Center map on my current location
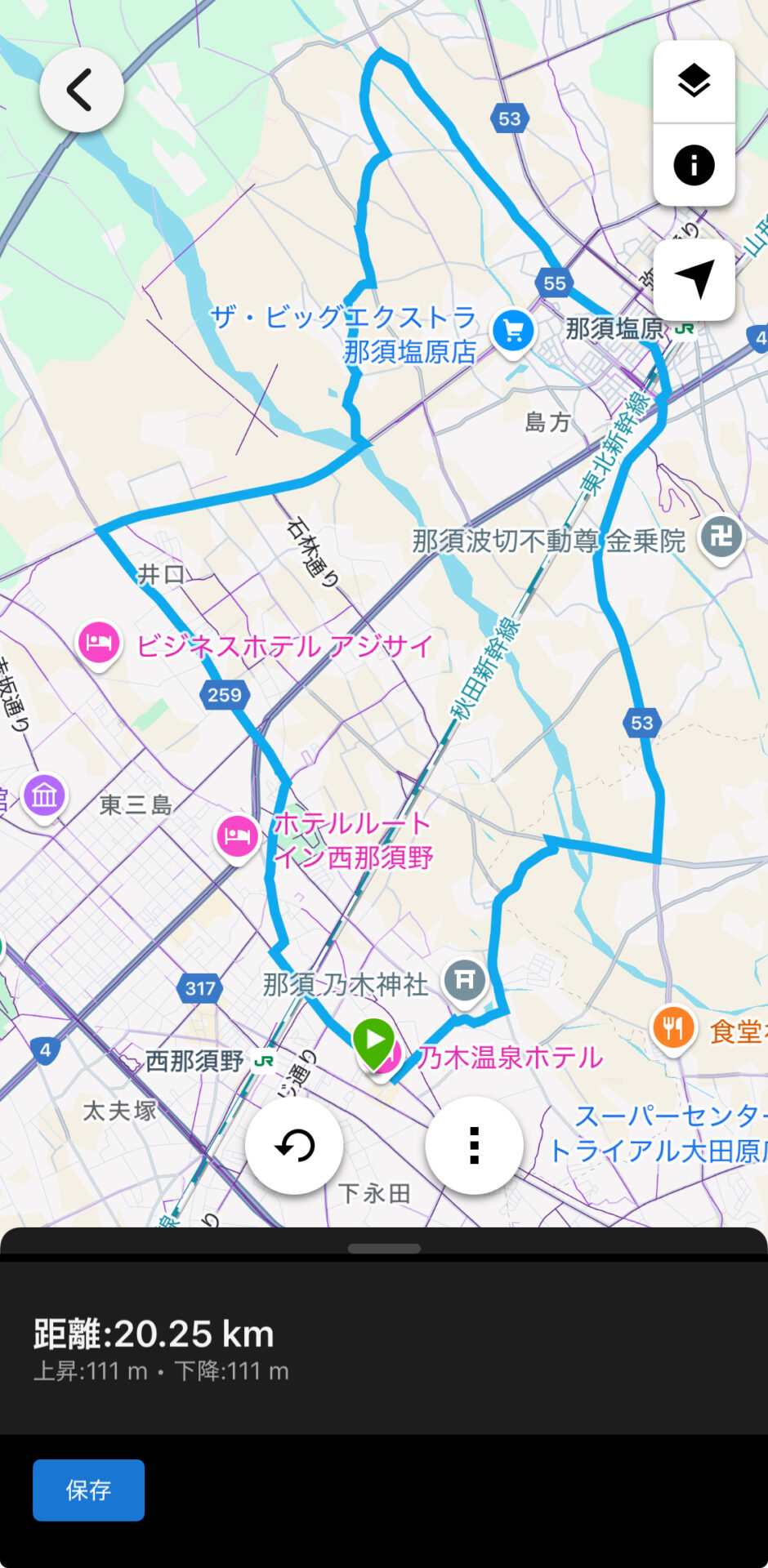The width and height of the screenshot is (768, 1568). pos(694,279)
